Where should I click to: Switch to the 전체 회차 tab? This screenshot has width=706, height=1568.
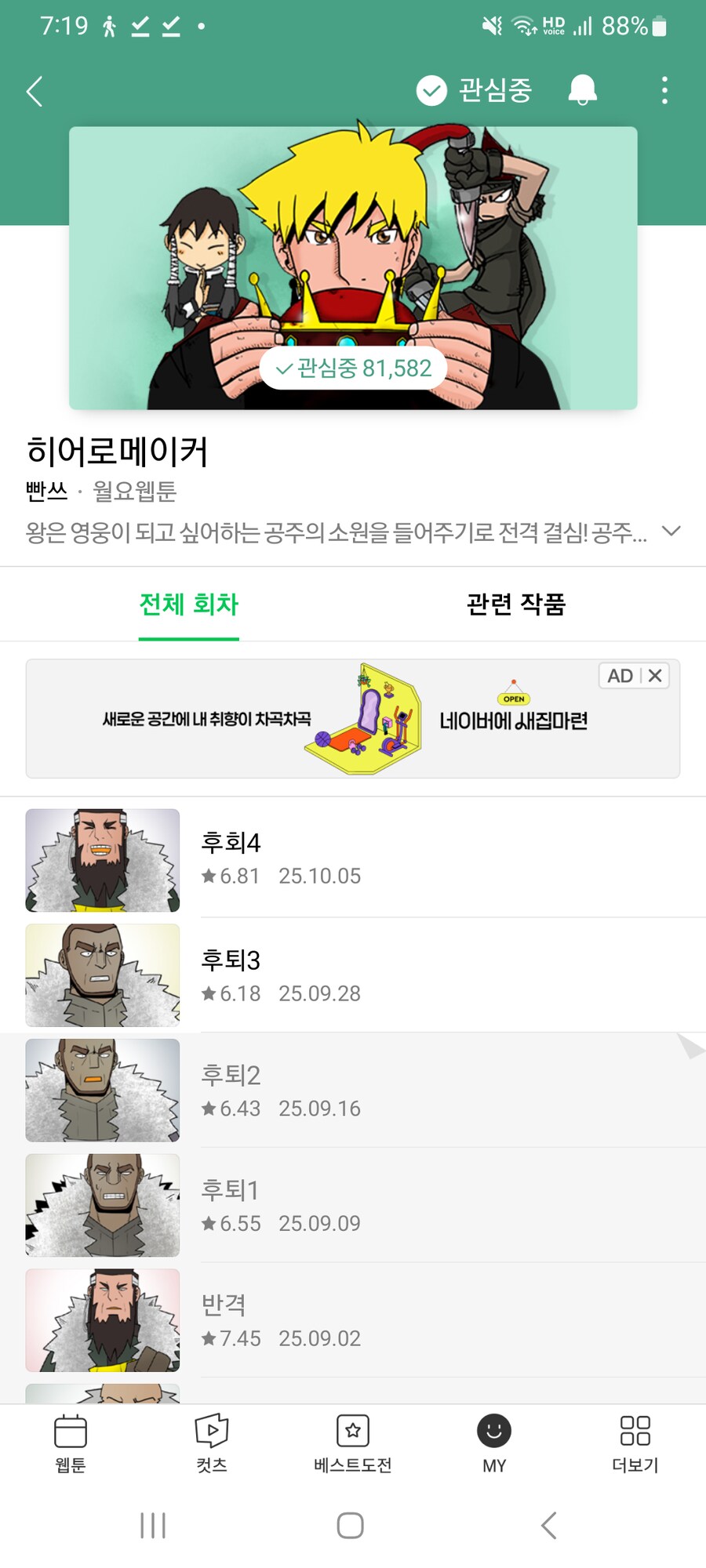click(189, 604)
